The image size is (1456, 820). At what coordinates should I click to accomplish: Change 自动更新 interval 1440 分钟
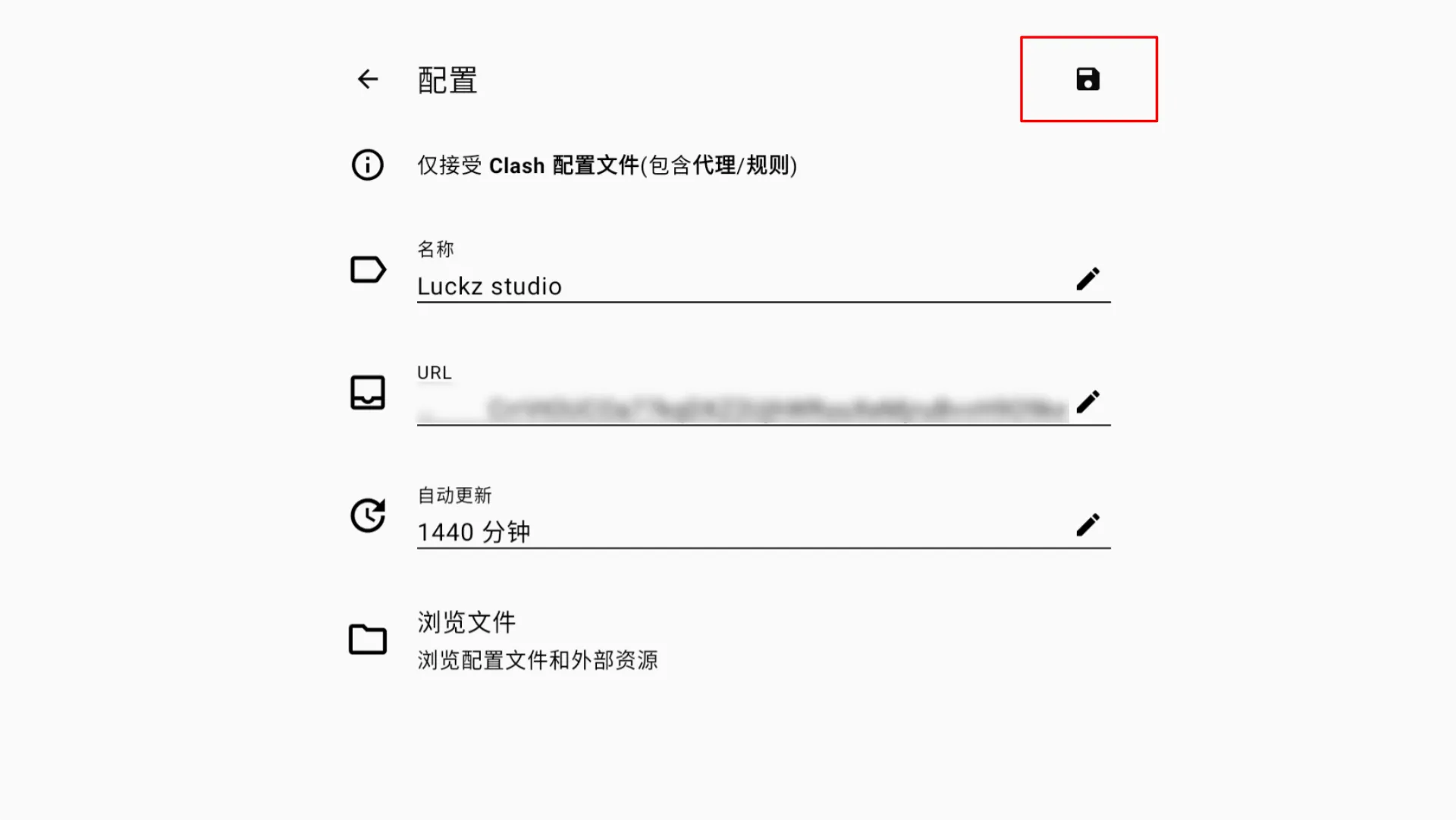point(1087,525)
